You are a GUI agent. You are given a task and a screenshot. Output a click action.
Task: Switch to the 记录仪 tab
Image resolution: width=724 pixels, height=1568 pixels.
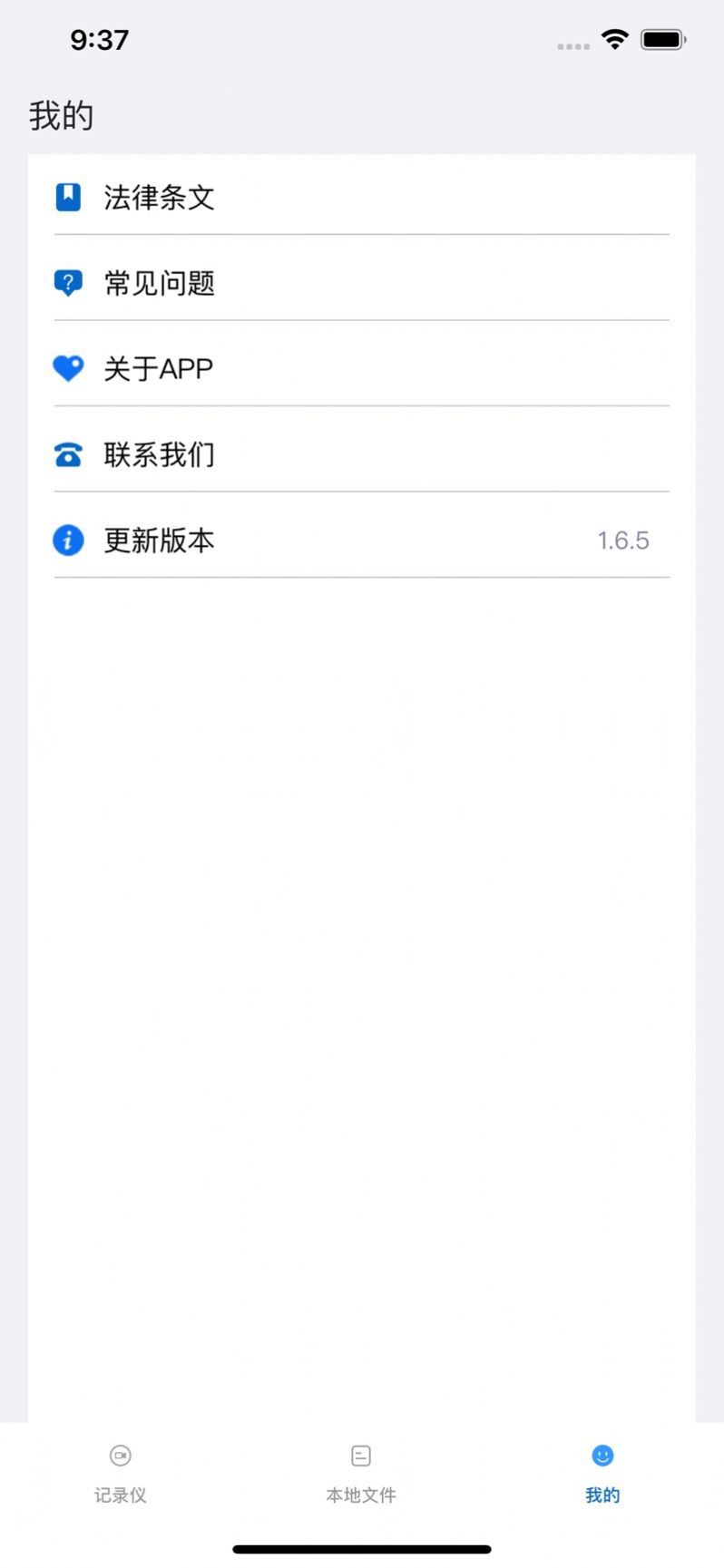[119, 1474]
